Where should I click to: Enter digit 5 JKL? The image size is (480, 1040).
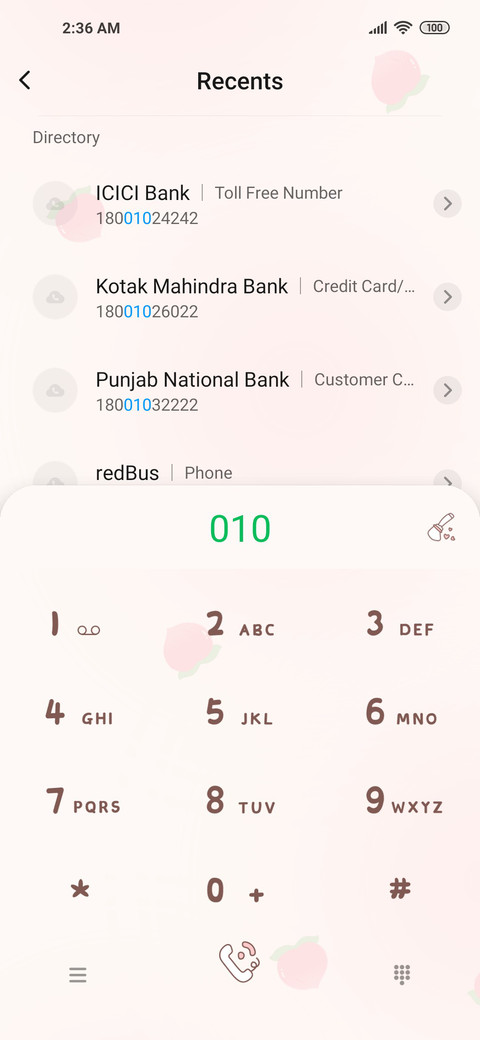tap(240, 714)
